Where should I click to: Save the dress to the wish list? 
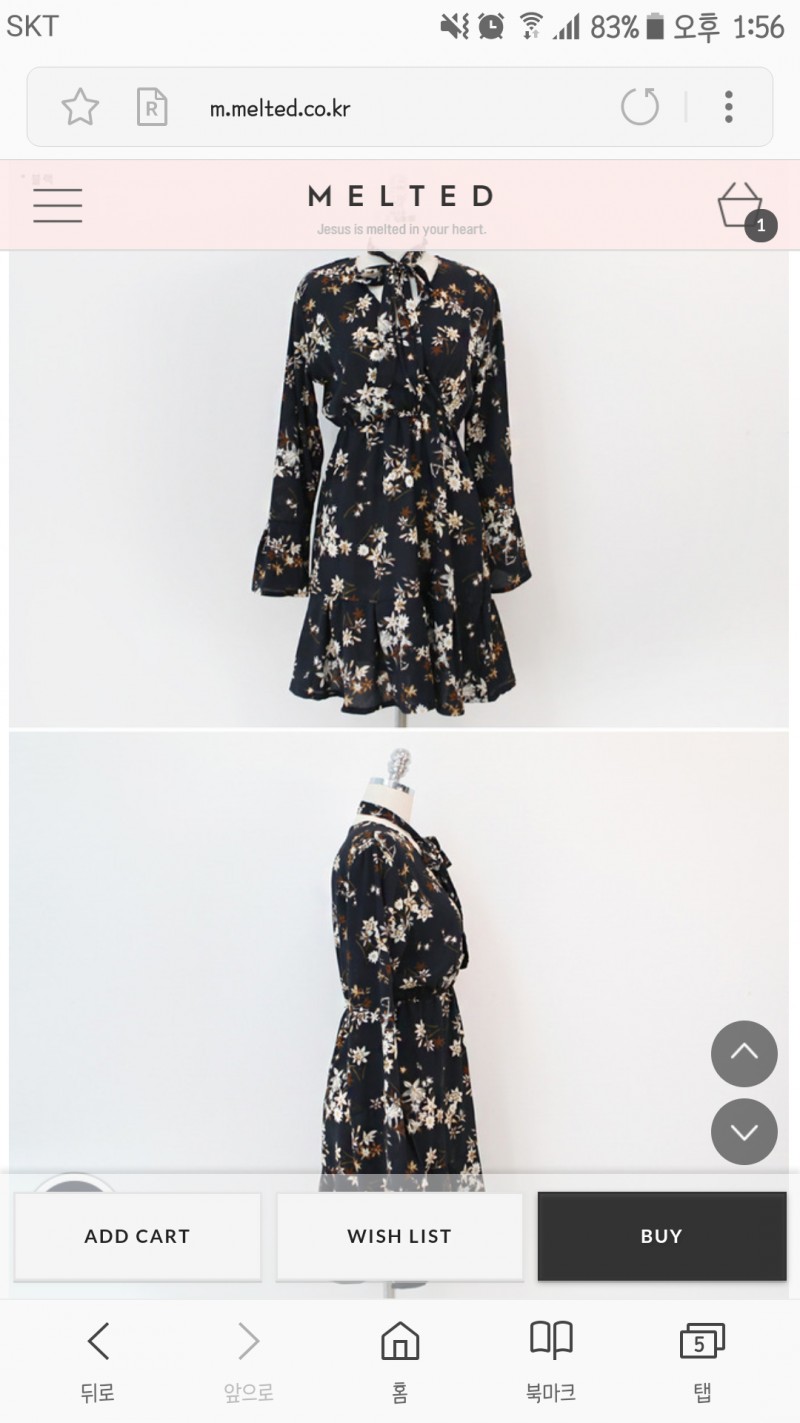click(400, 1236)
